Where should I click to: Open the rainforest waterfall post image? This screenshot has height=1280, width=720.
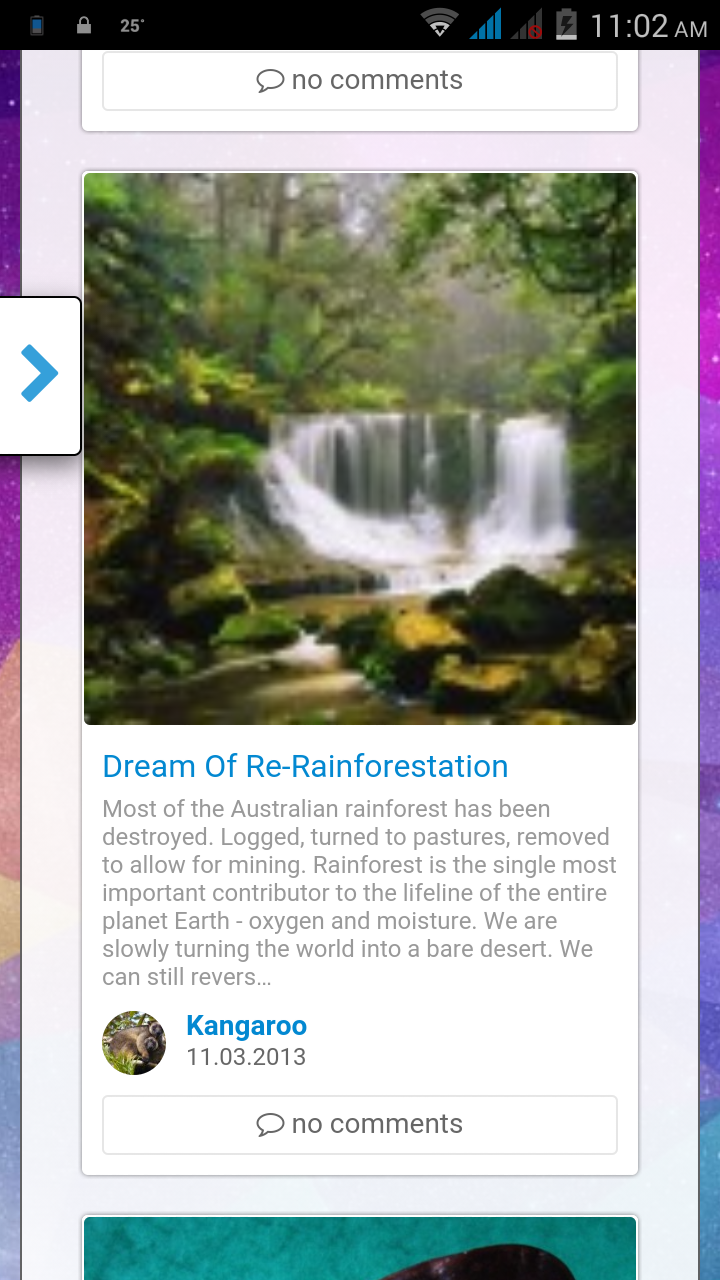[x=360, y=448]
